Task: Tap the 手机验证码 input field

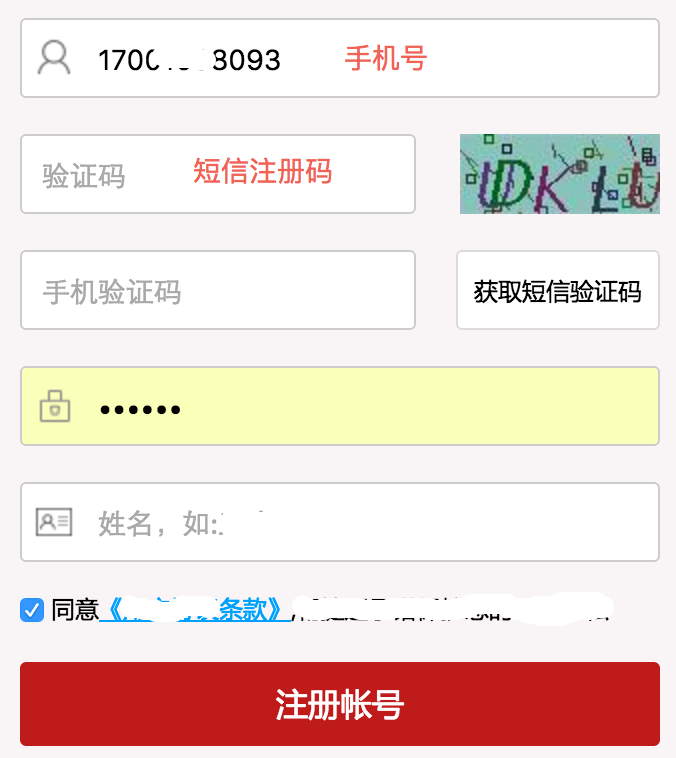Action: point(217,290)
